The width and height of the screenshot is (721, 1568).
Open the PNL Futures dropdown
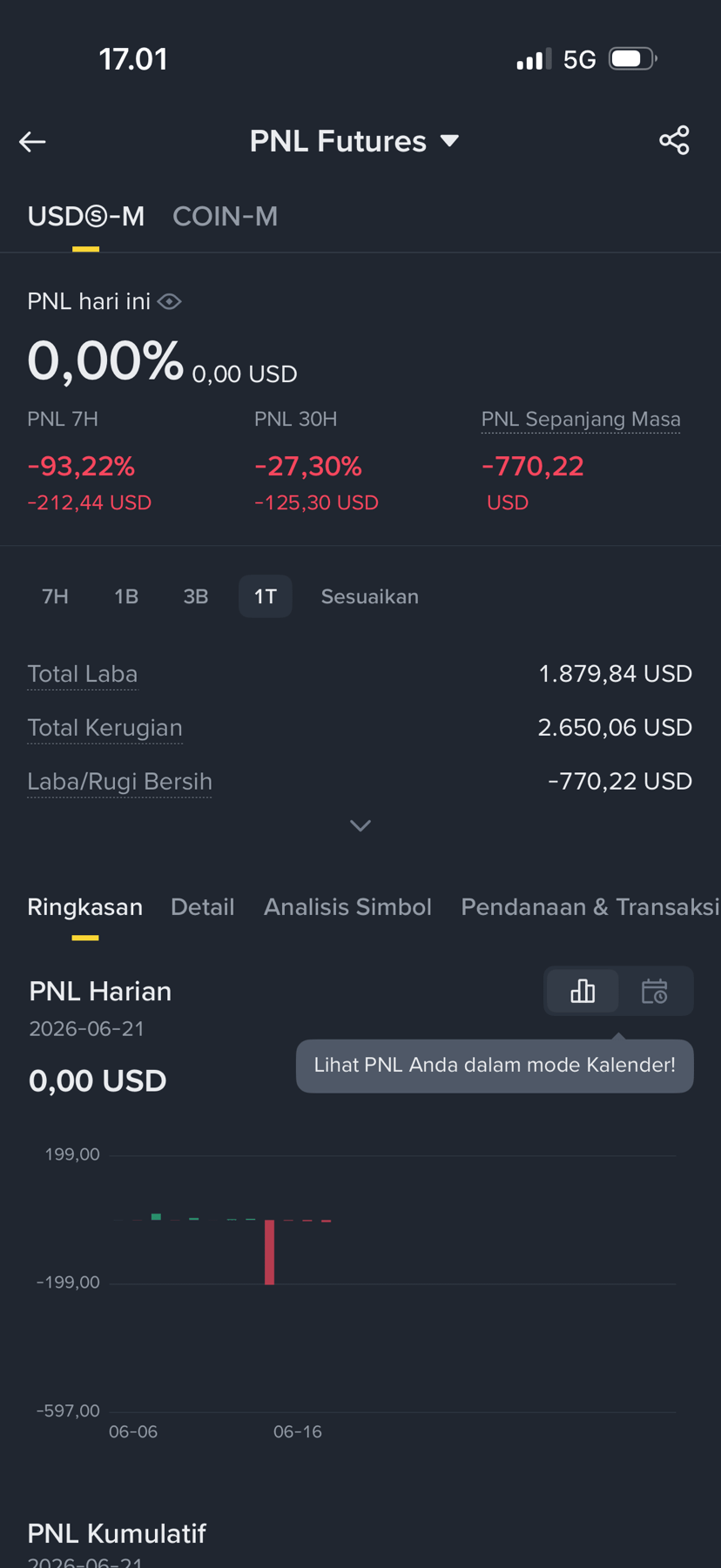(354, 141)
